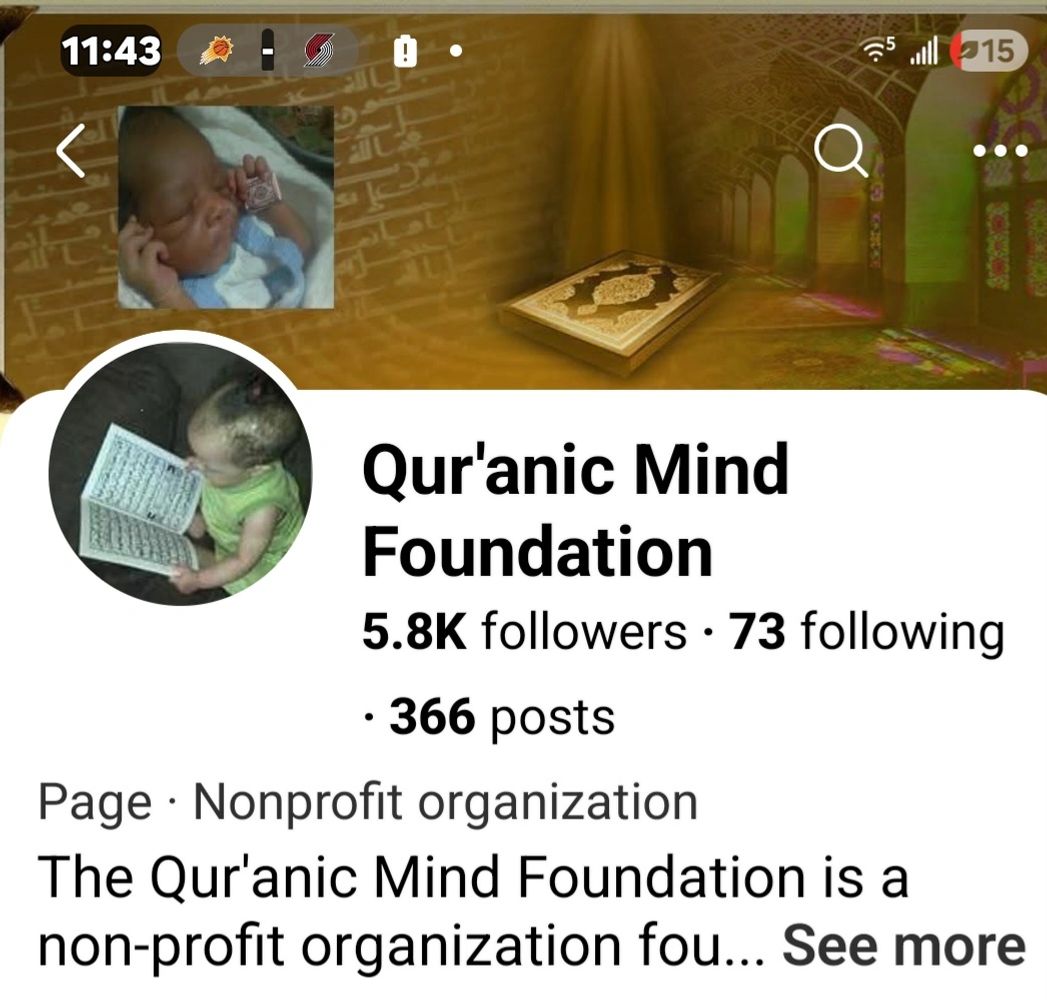
Task: Open the three-dot overflow menu
Action: coord(1001,152)
